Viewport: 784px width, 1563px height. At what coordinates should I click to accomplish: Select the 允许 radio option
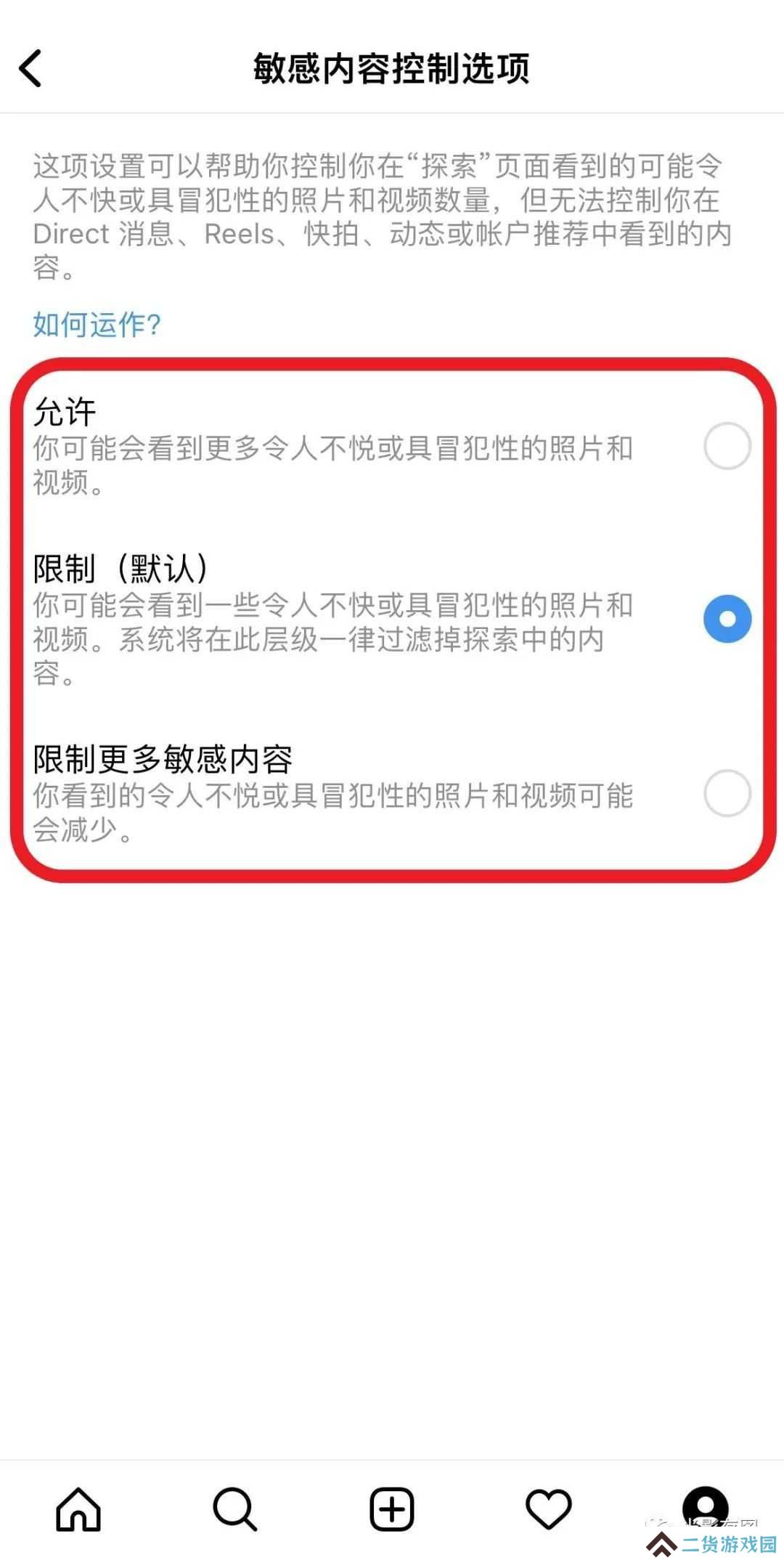click(727, 445)
